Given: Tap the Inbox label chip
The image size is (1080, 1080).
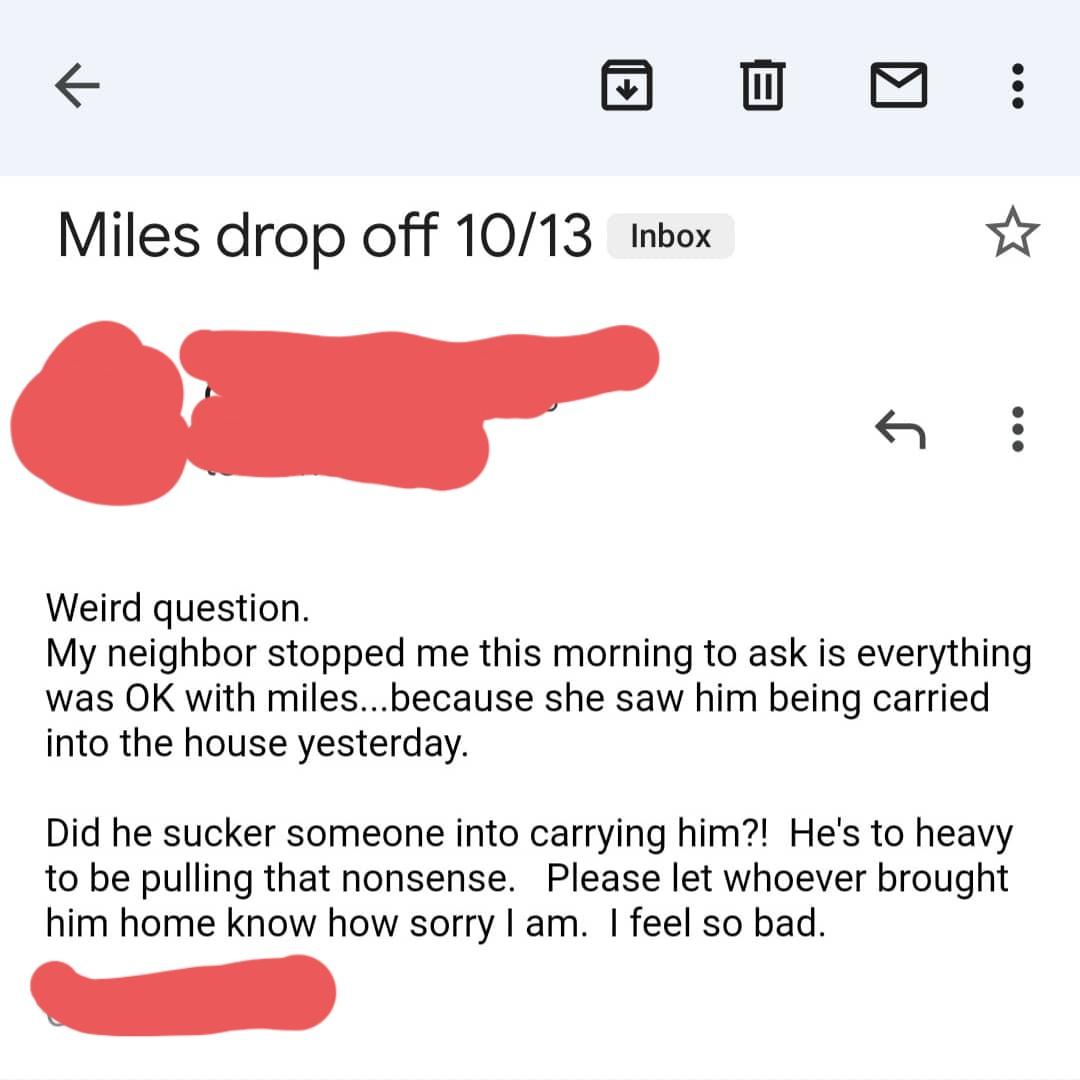Looking at the screenshot, I should [670, 237].
